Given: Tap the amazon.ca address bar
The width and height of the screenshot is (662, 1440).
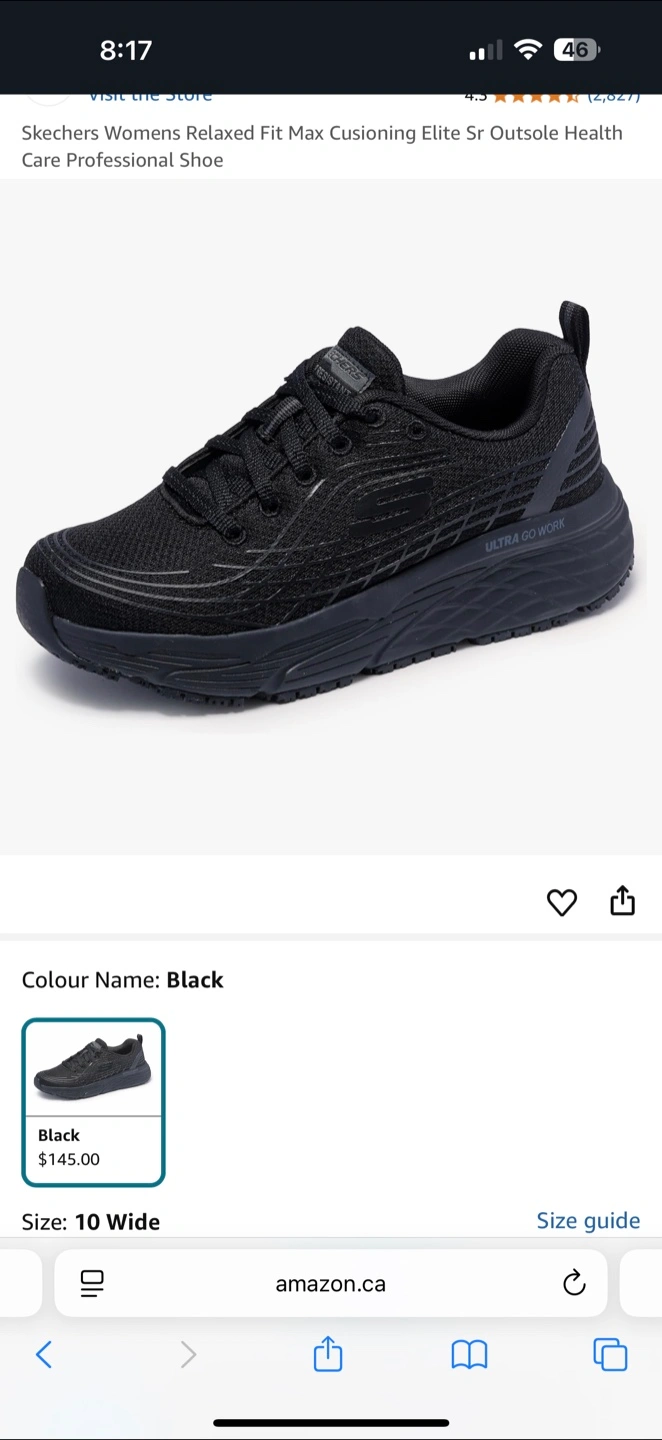Looking at the screenshot, I should 331,1284.
